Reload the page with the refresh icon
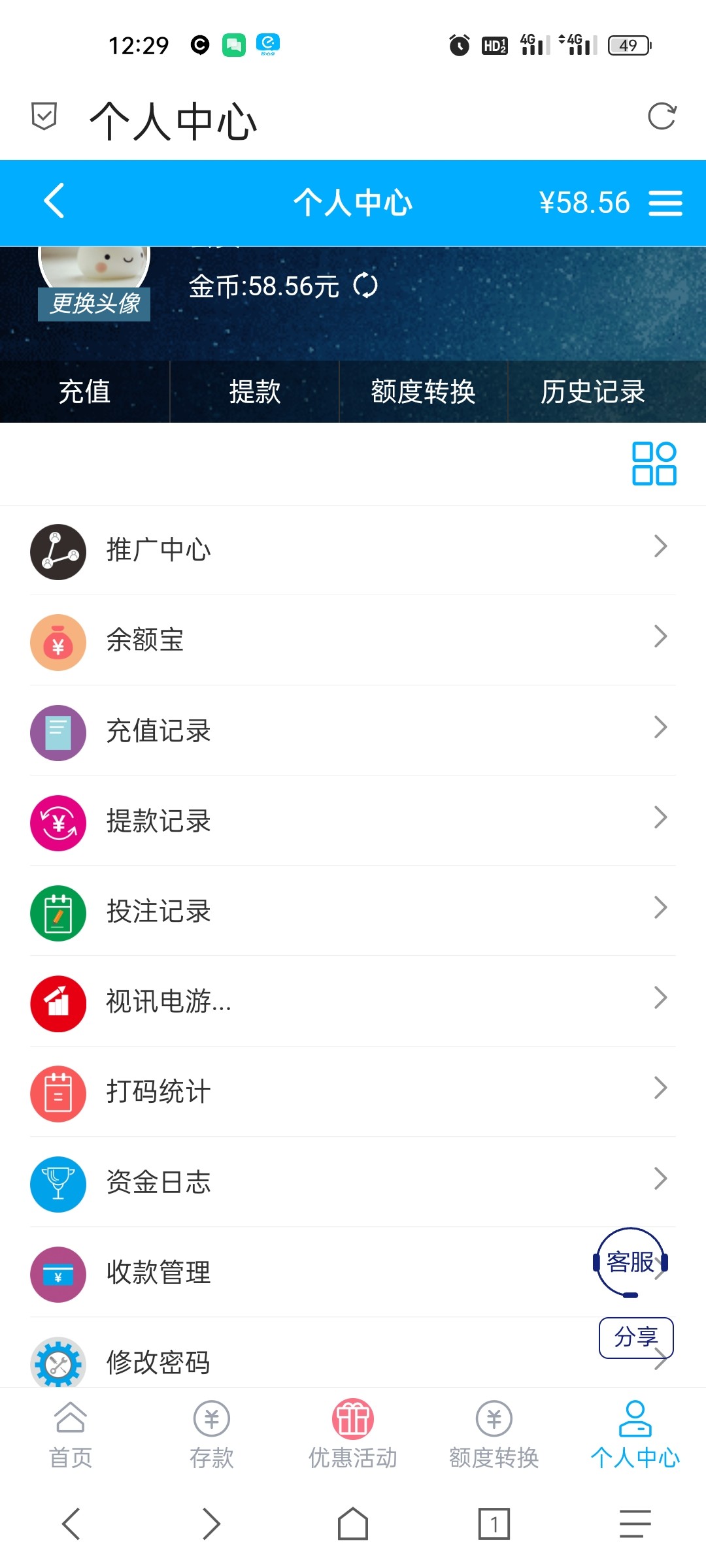The image size is (706, 1568). [x=662, y=117]
